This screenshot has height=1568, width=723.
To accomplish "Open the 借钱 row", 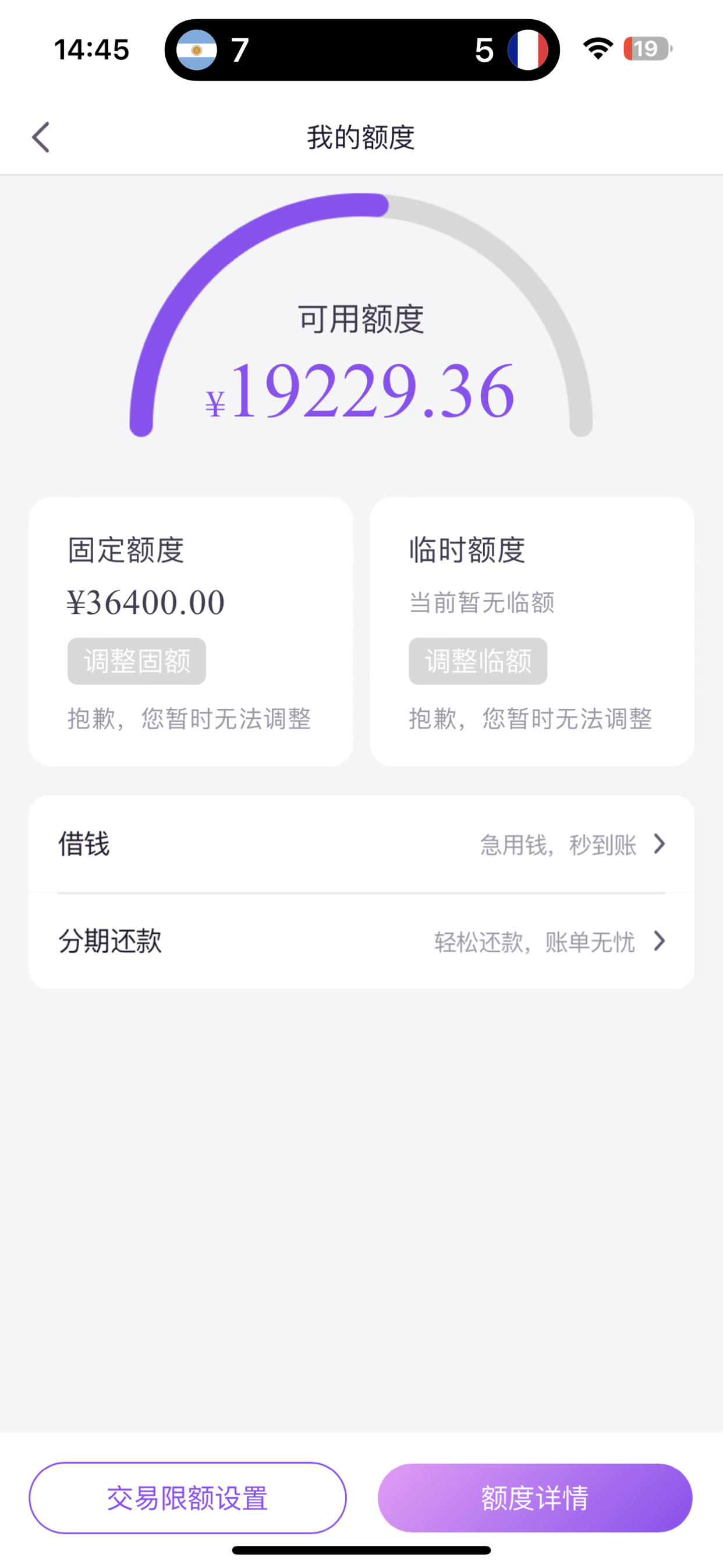I will (x=361, y=844).
